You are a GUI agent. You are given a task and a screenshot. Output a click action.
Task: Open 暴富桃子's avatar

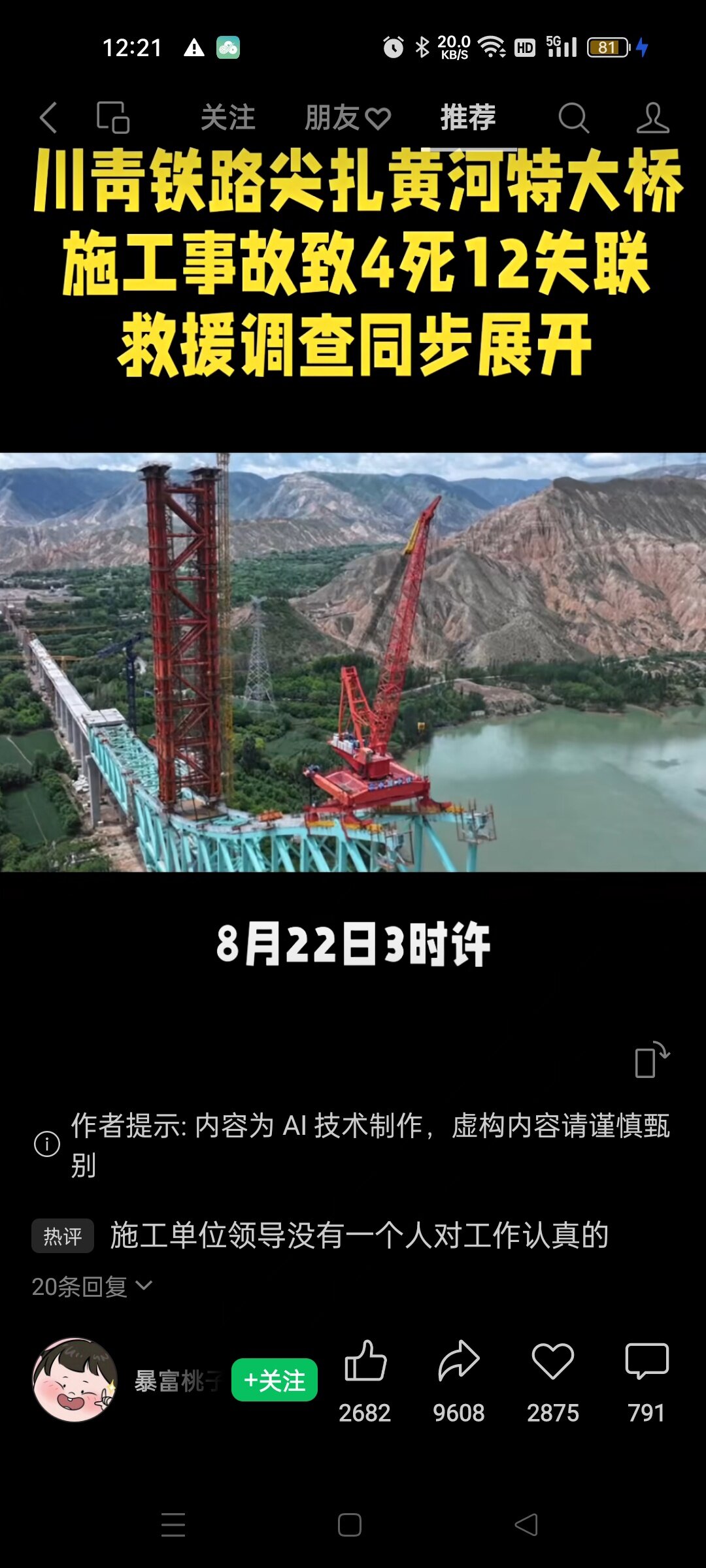[75, 1380]
